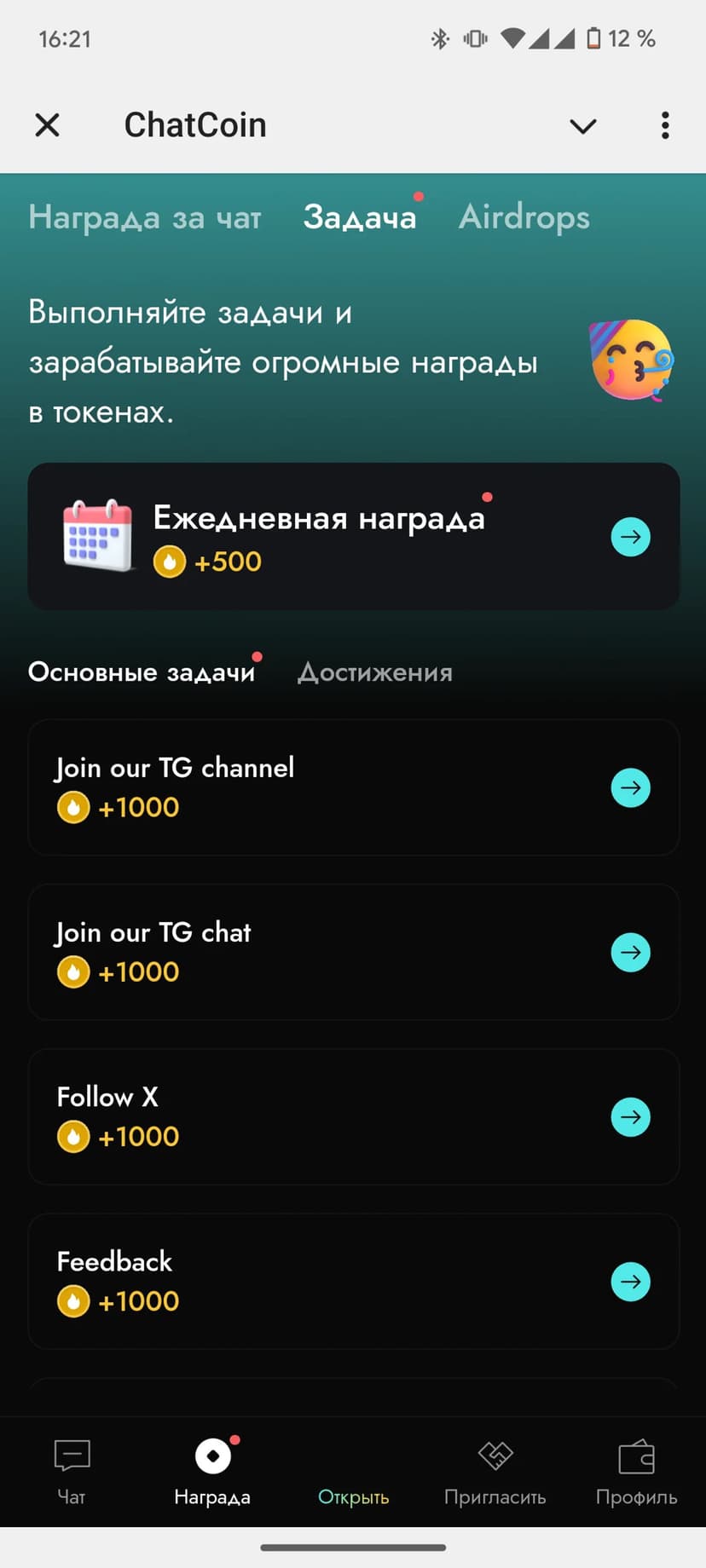Switch to the Награда за чат tab
This screenshot has height=1568, width=706.
click(145, 217)
